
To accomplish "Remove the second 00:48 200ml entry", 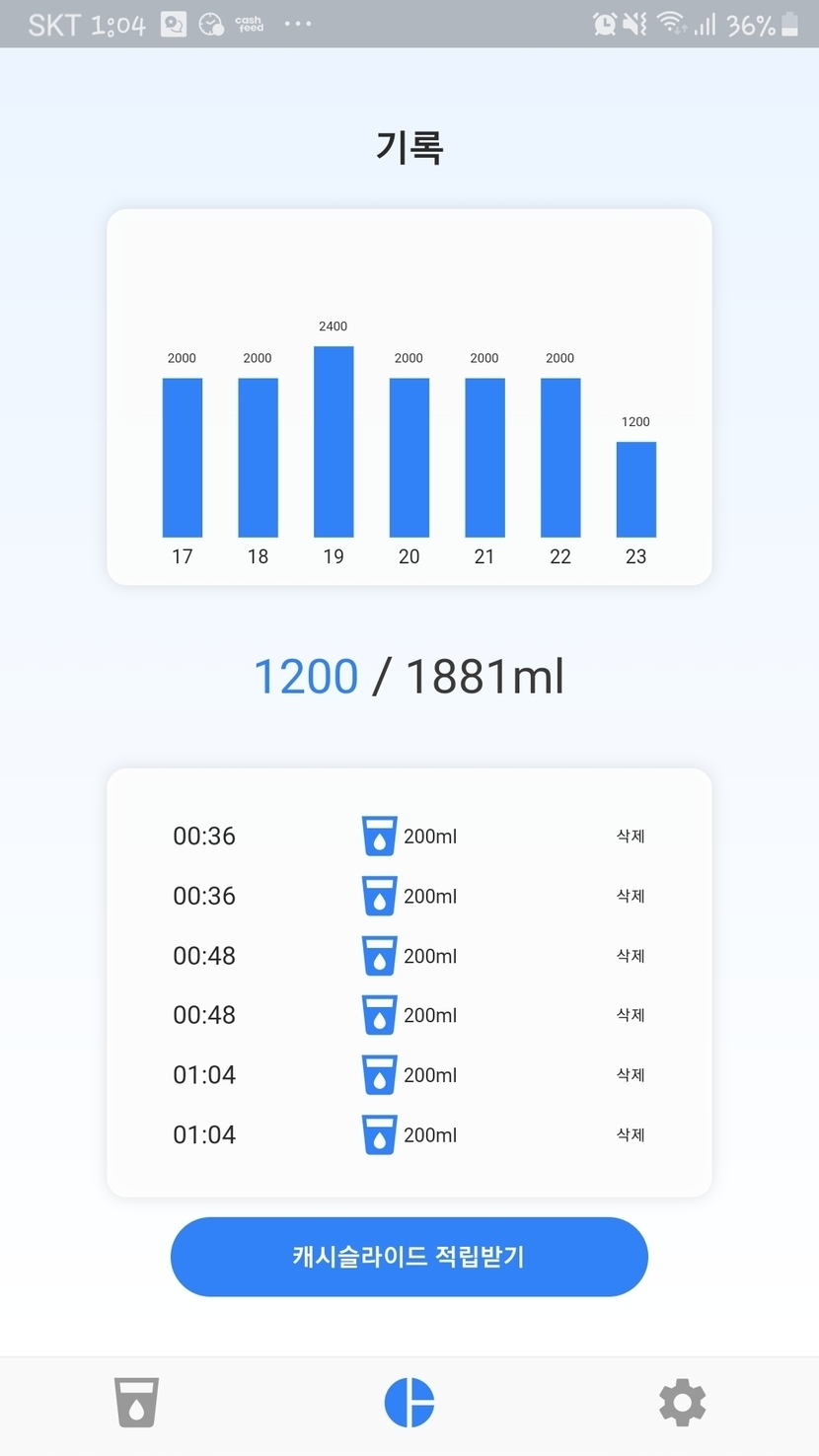I will click(x=631, y=1015).
